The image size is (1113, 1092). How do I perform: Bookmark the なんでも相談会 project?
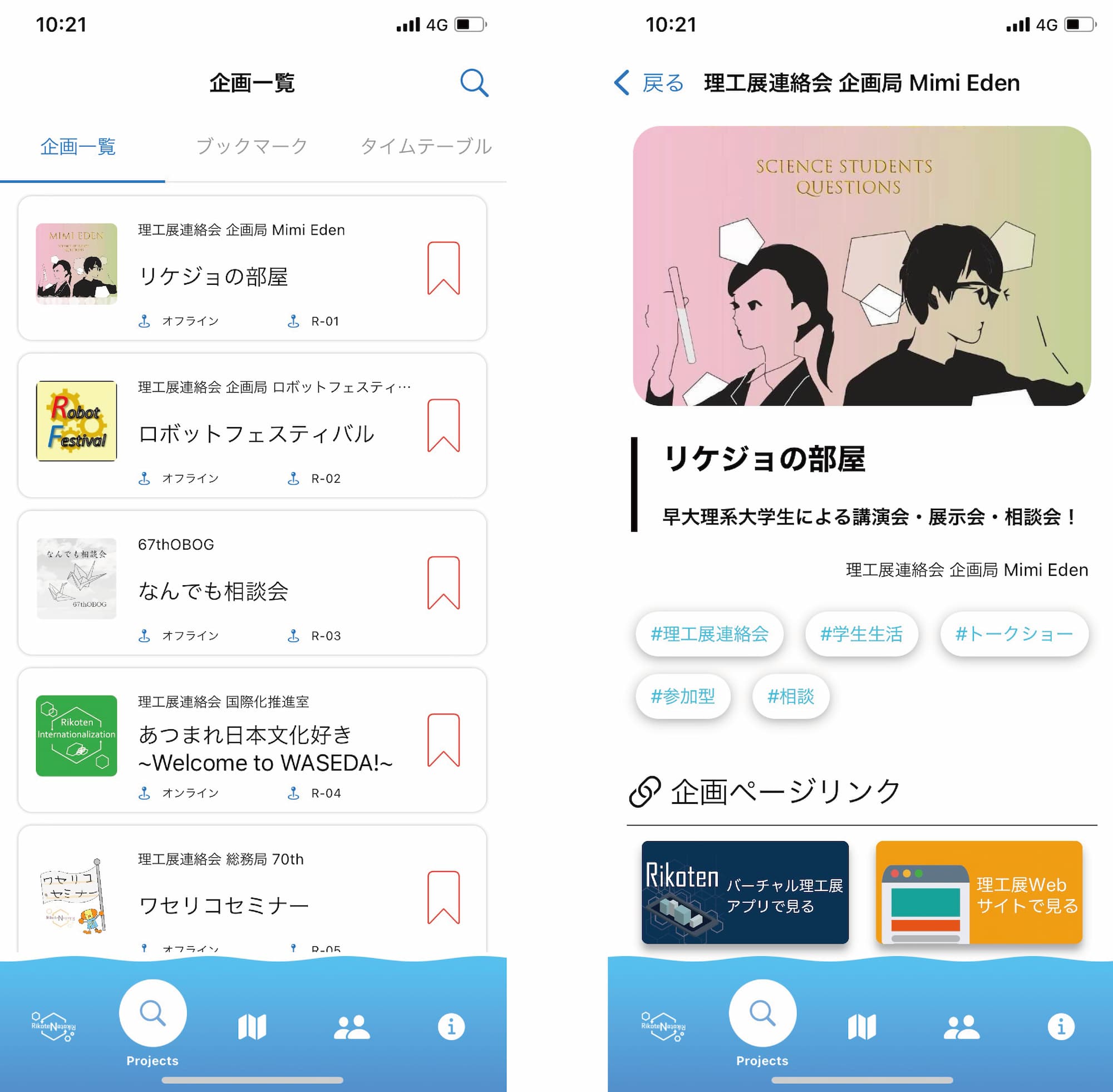point(444,582)
